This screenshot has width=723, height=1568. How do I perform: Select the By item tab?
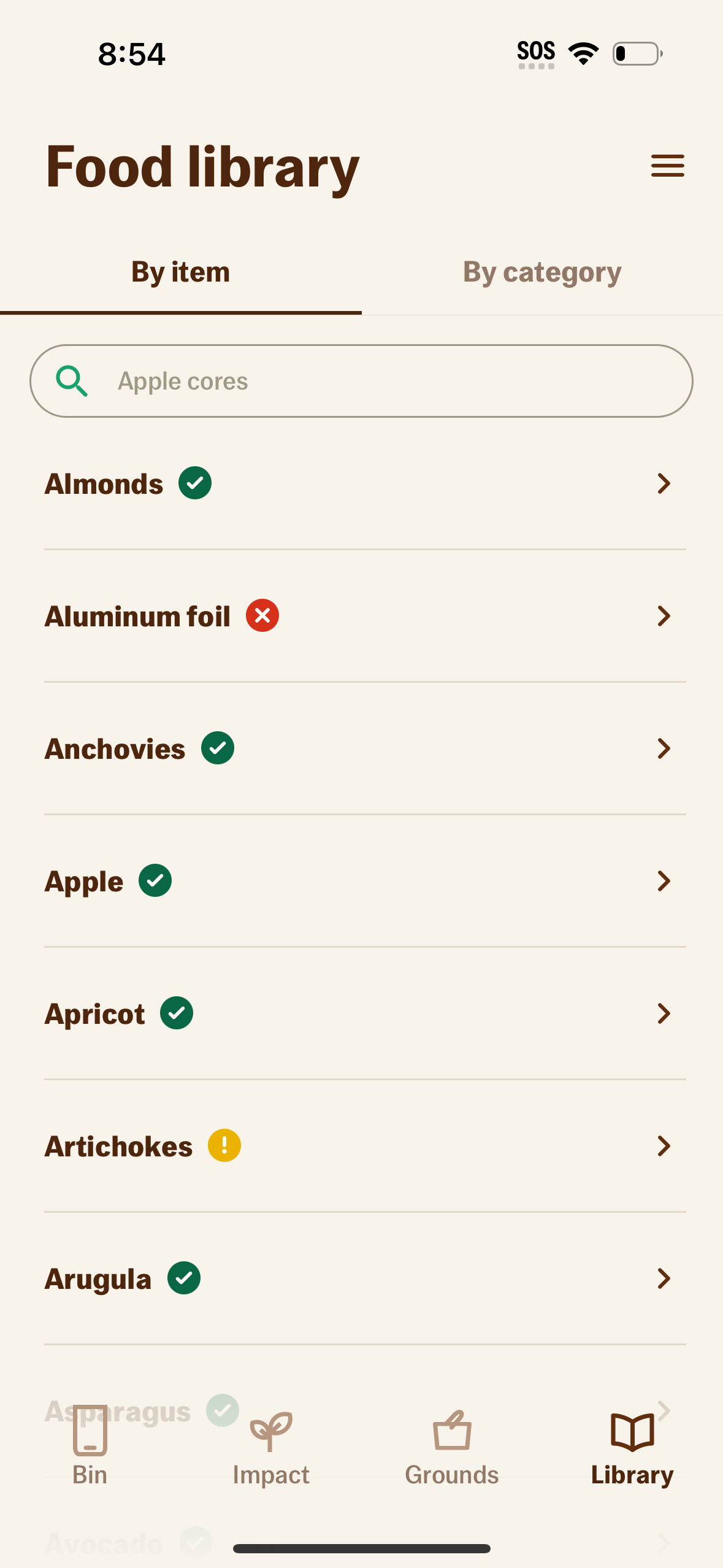point(180,272)
